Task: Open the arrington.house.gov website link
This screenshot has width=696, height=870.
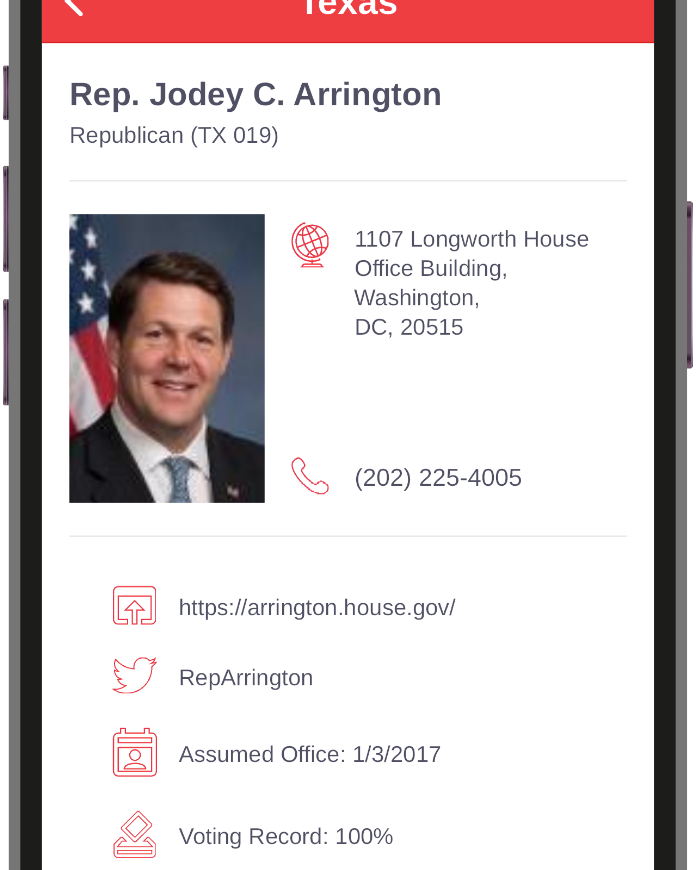Action: tap(316, 607)
